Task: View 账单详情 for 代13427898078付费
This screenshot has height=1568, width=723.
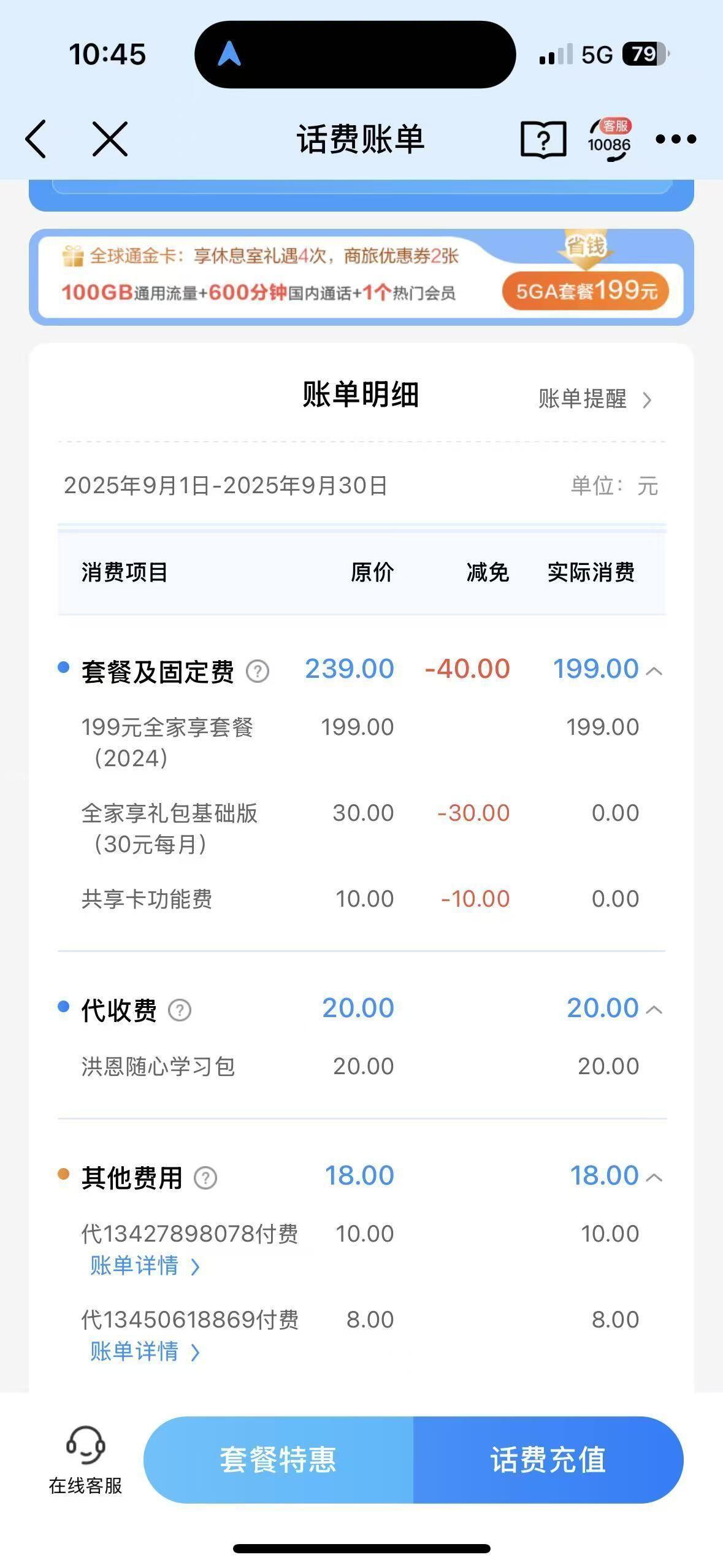Action: click(145, 1266)
